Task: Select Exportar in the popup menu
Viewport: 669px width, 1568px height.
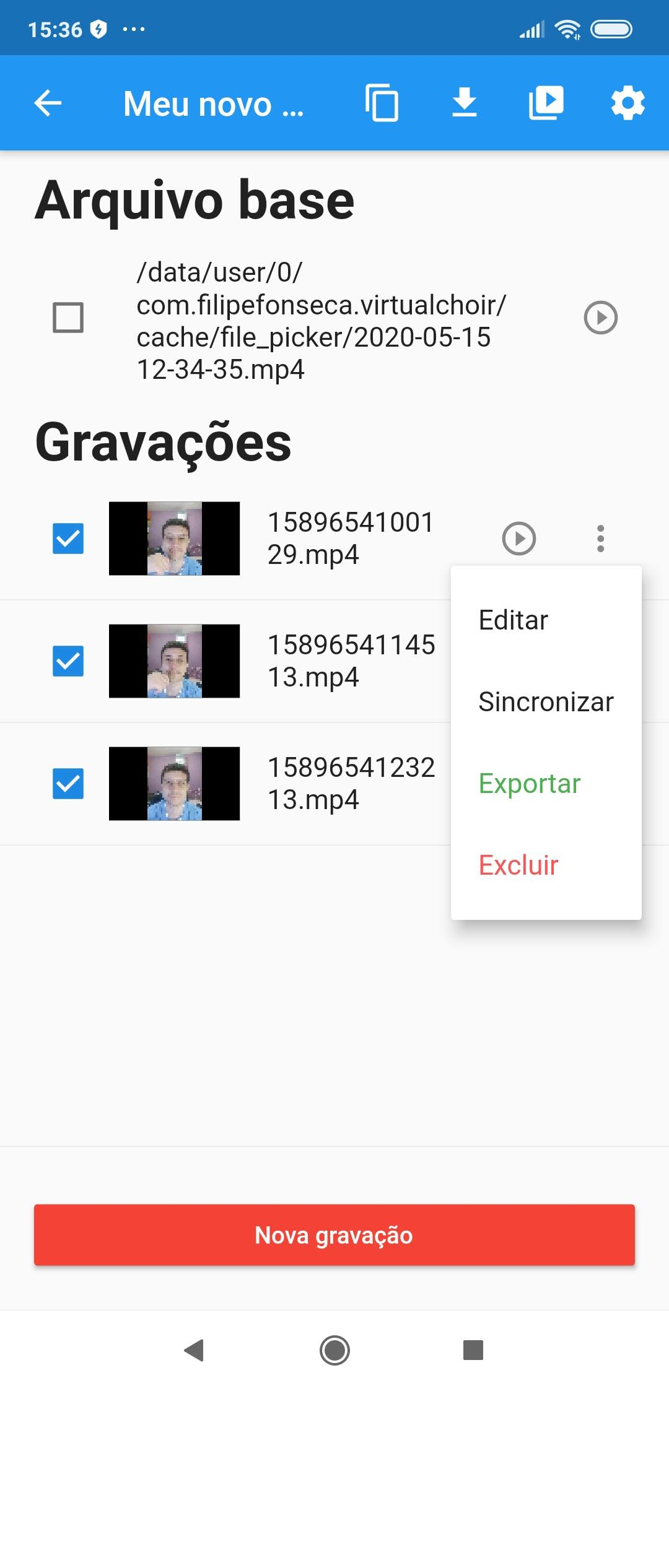Action: [x=530, y=784]
